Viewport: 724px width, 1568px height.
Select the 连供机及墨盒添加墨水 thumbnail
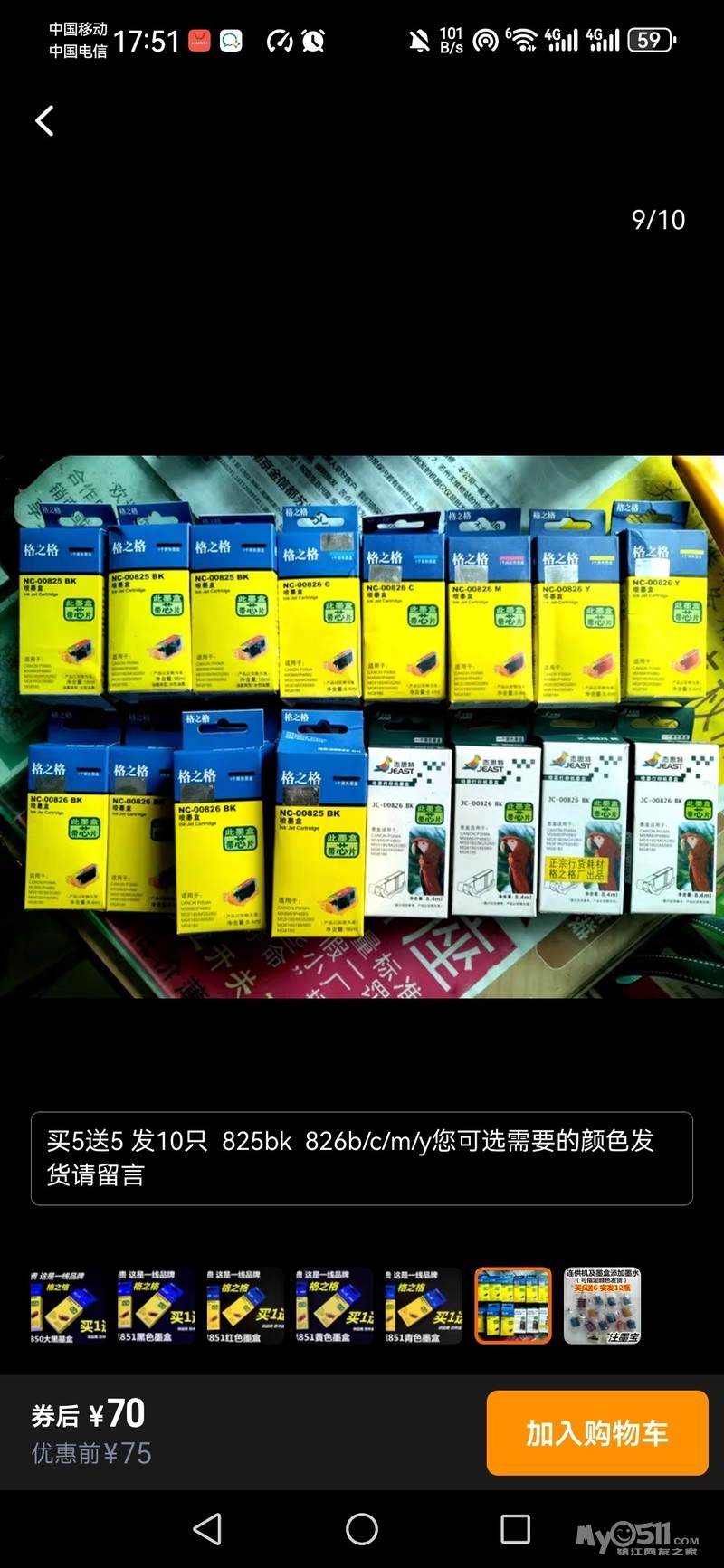(602, 1306)
